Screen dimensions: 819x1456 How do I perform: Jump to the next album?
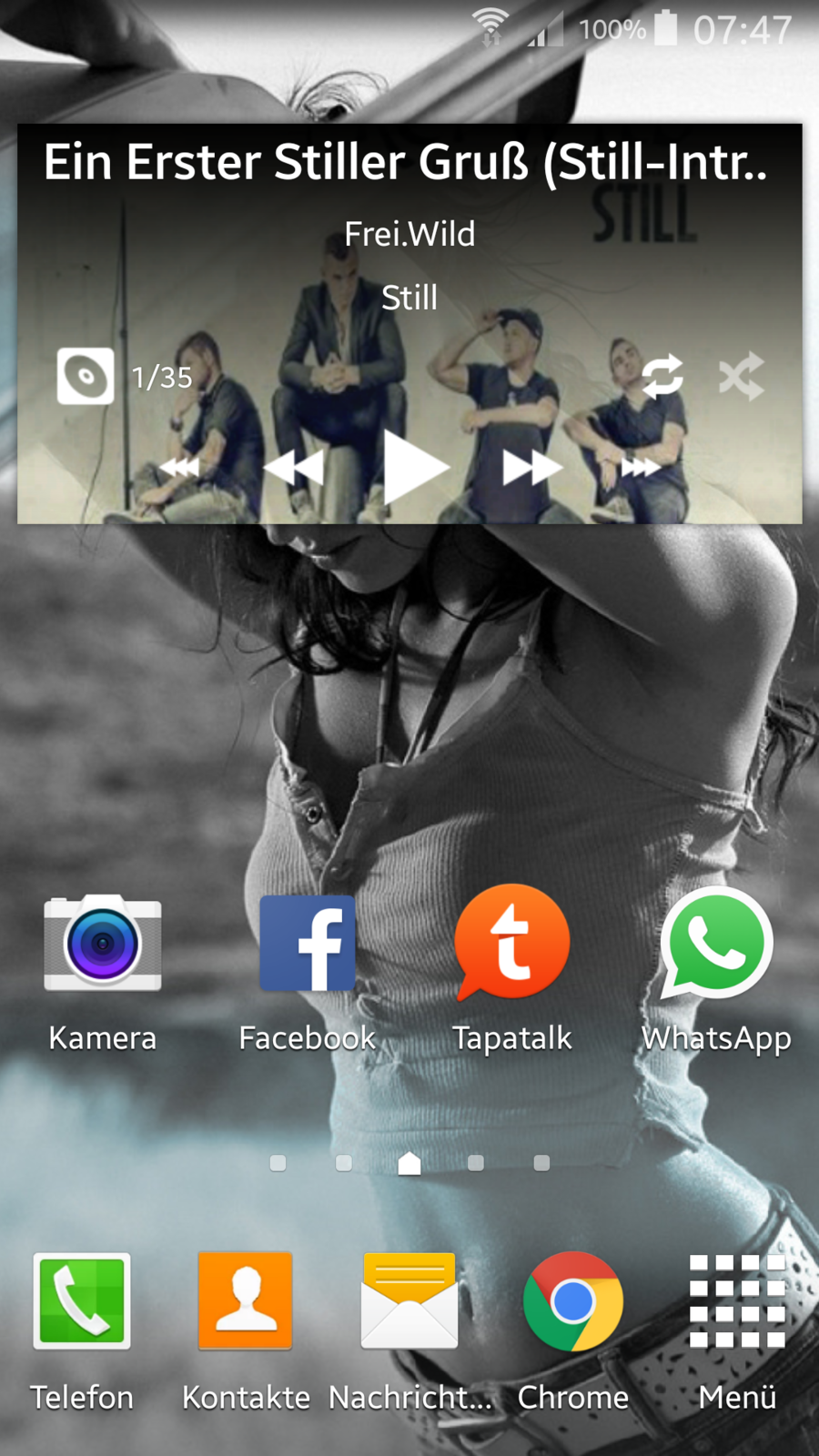pyautogui.click(x=641, y=468)
